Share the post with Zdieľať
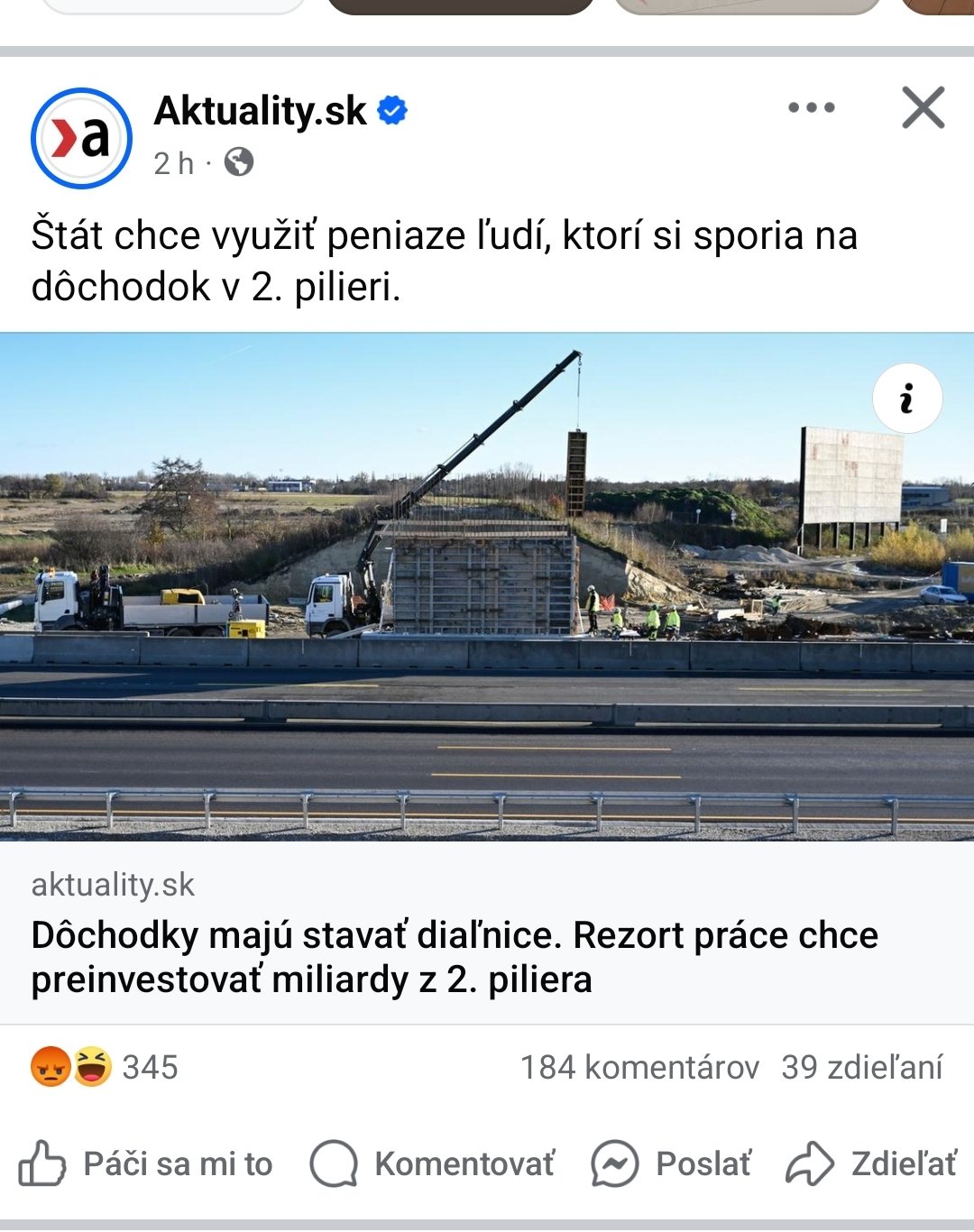 871,1163
